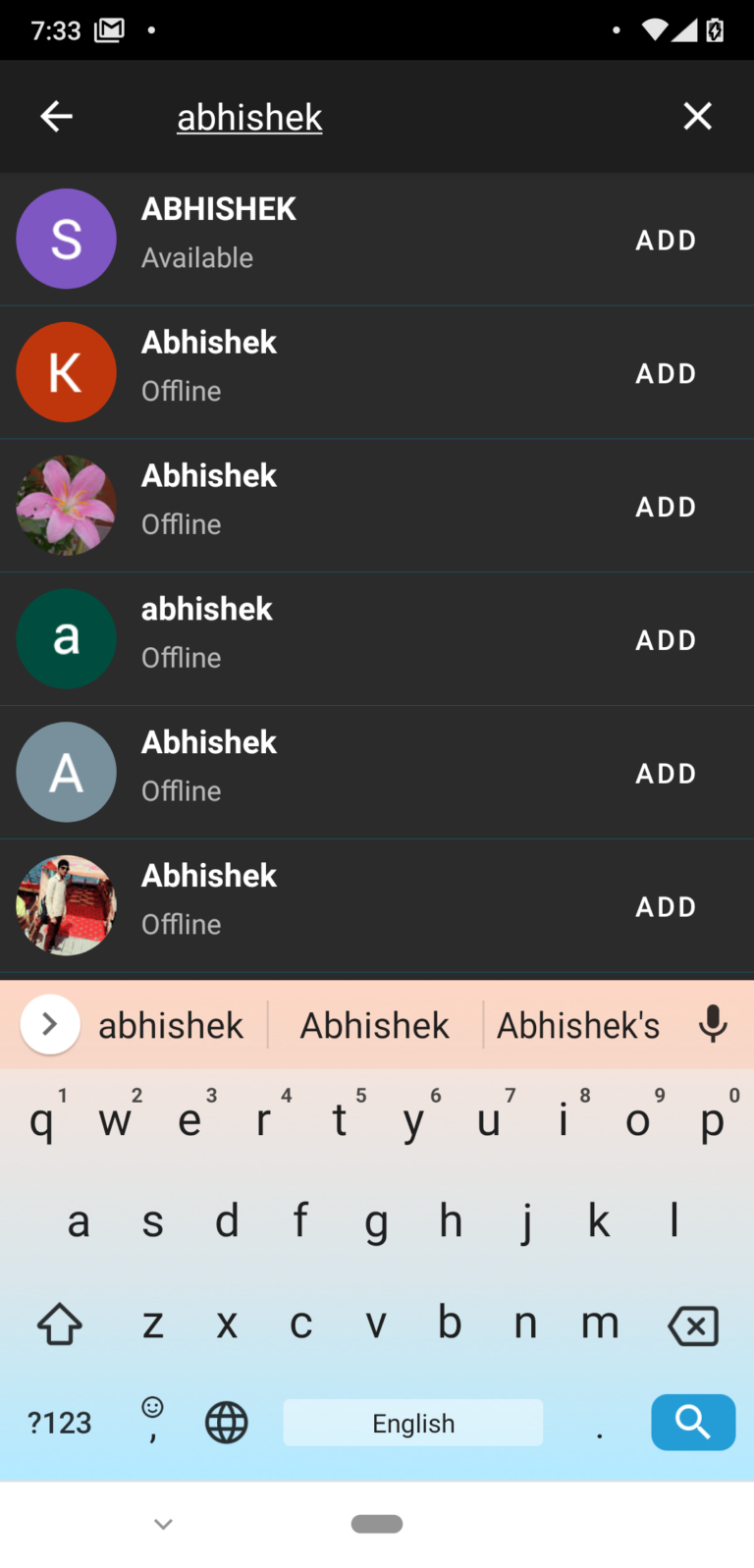Select the suggestion 'Abhishek's'
This screenshot has width=754, height=1568.
click(x=577, y=1024)
